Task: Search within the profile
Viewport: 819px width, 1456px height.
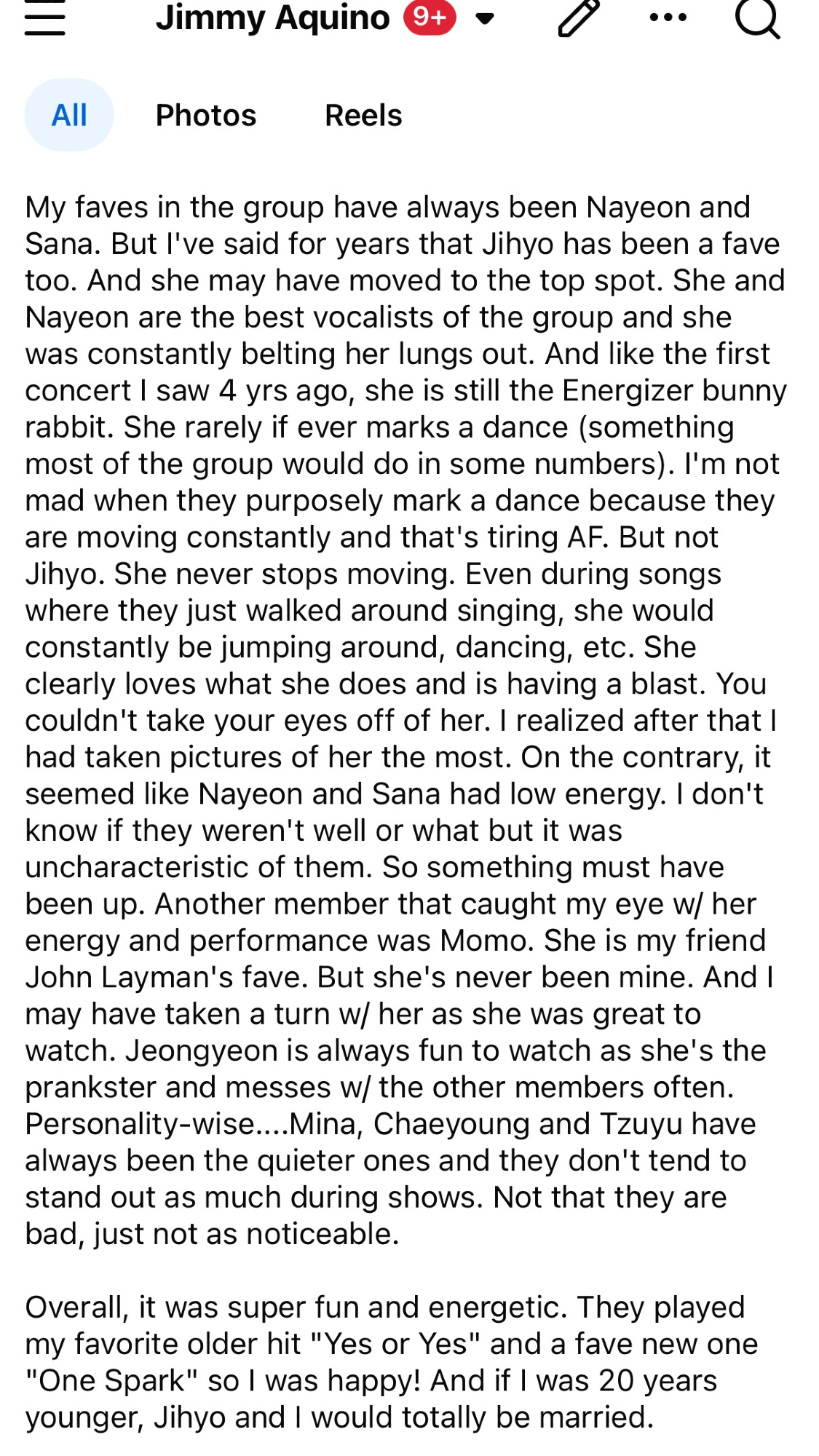Action: coord(757,17)
